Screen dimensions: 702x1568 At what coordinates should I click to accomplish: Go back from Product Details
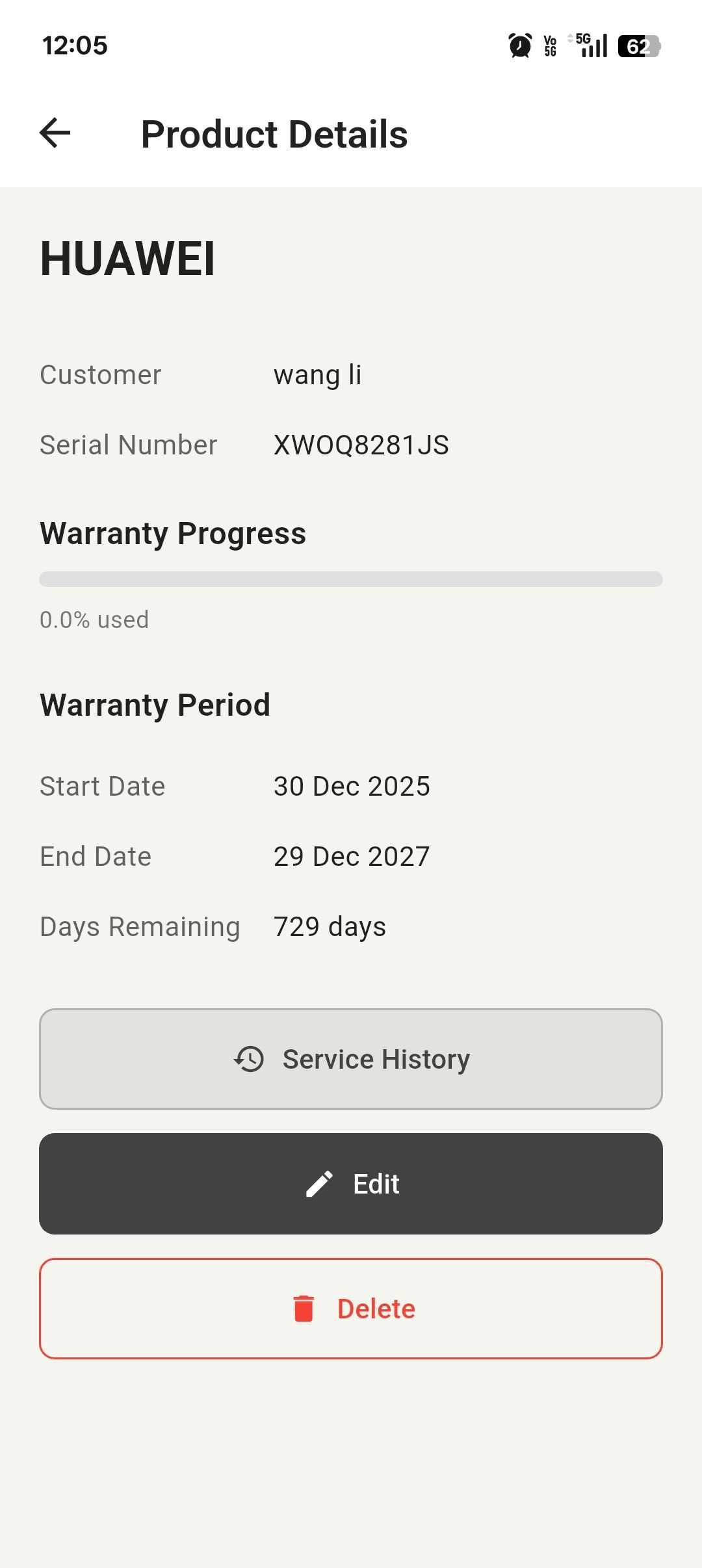(x=55, y=133)
